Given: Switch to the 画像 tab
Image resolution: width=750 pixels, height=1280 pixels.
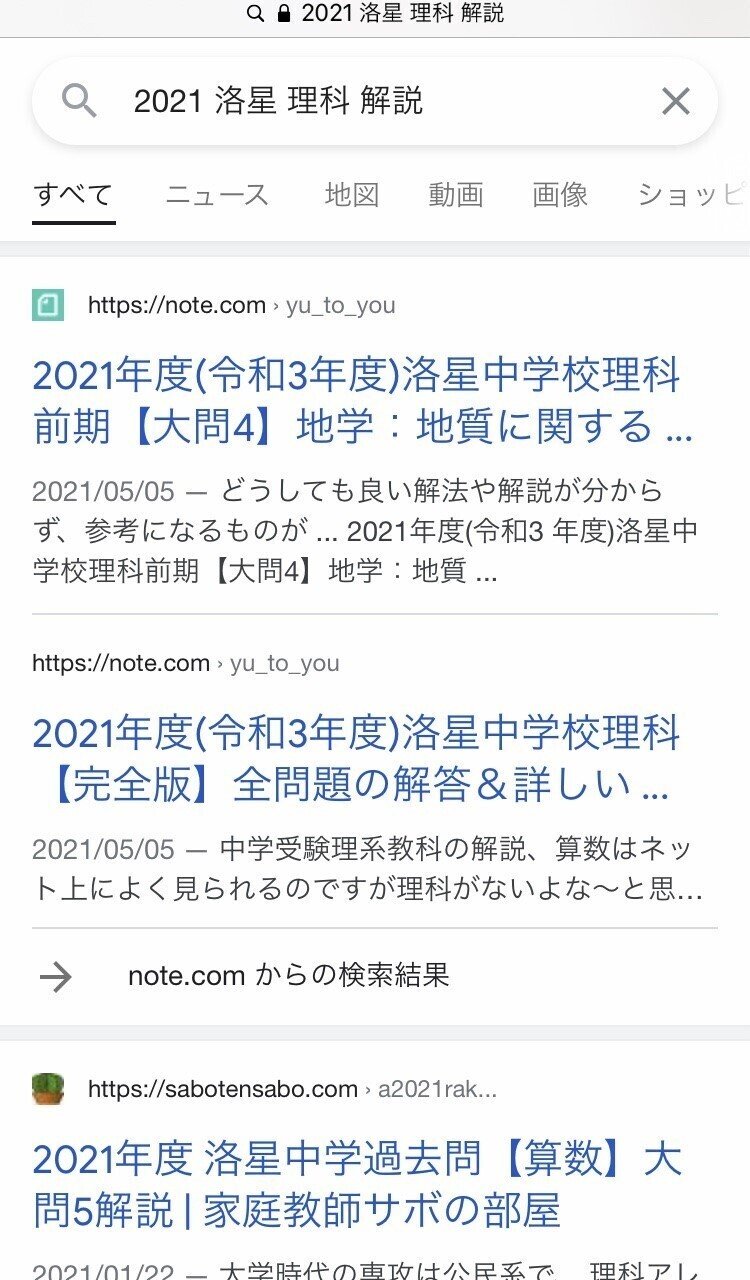Looking at the screenshot, I should [560, 195].
